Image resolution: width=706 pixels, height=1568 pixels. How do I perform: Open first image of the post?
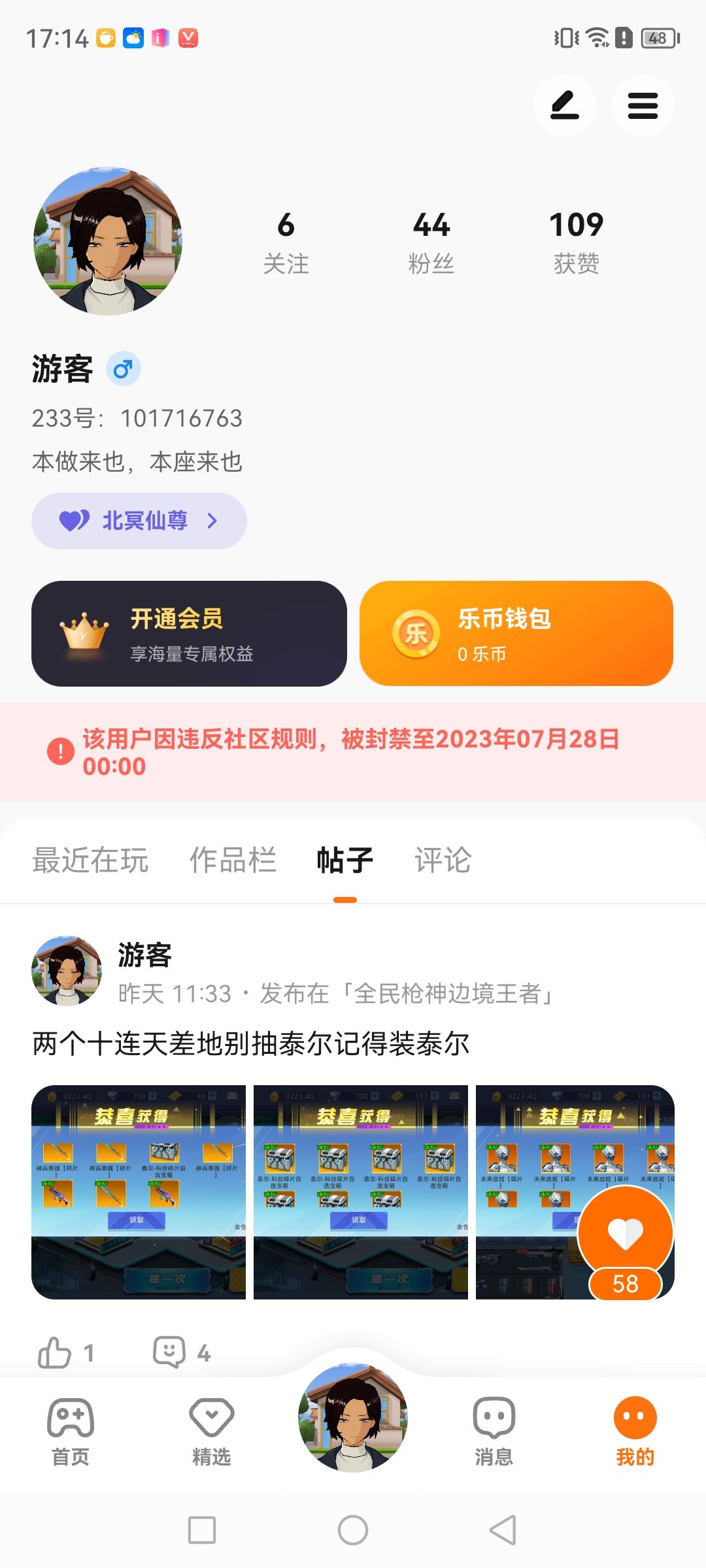139,1192
